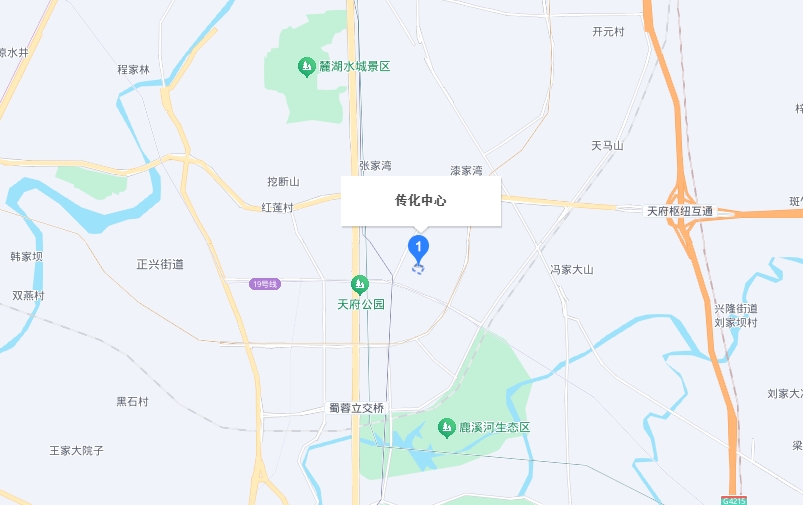
Task: Select the 鹿溪河生态区 park icon
Action: (x=447, y=428)
